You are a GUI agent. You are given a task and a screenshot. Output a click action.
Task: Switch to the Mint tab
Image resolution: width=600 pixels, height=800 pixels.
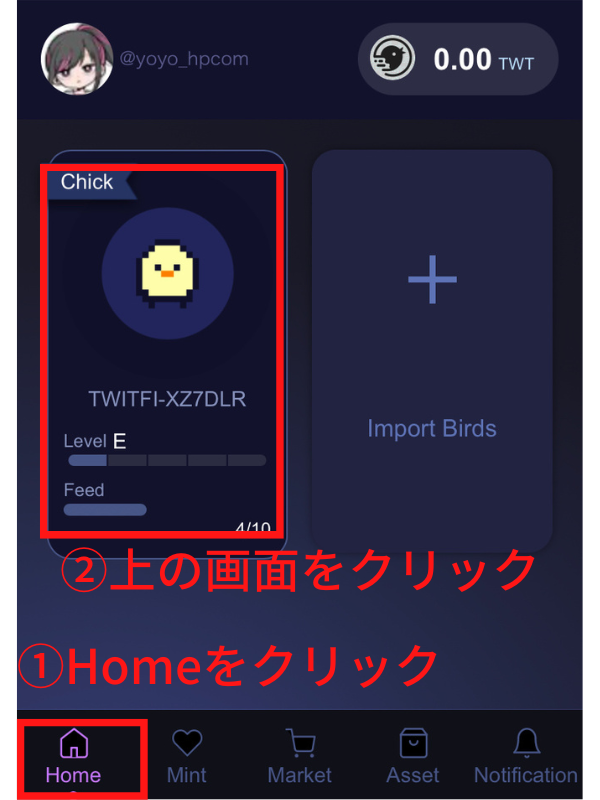(x=187, y=757)
